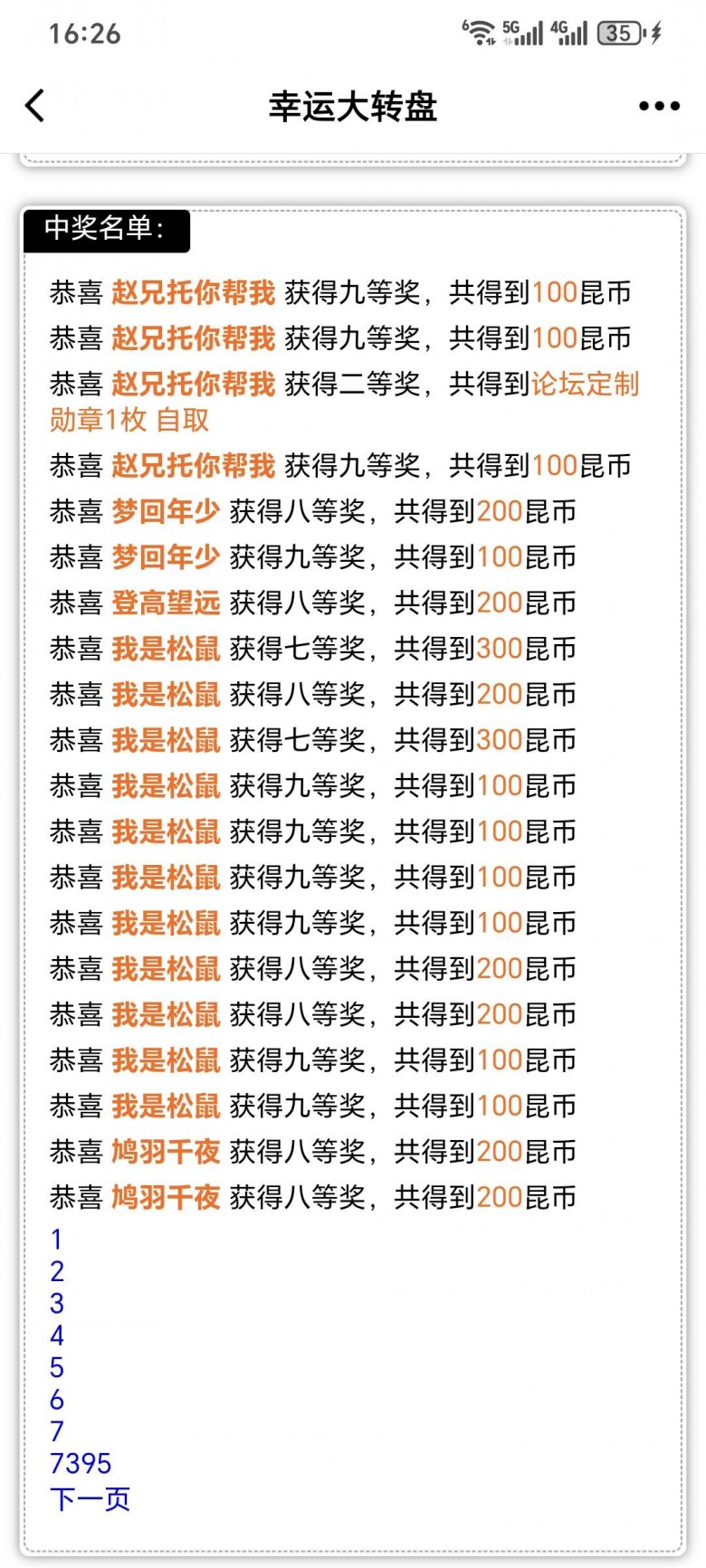Select page 5 link

click(56, 1367)
